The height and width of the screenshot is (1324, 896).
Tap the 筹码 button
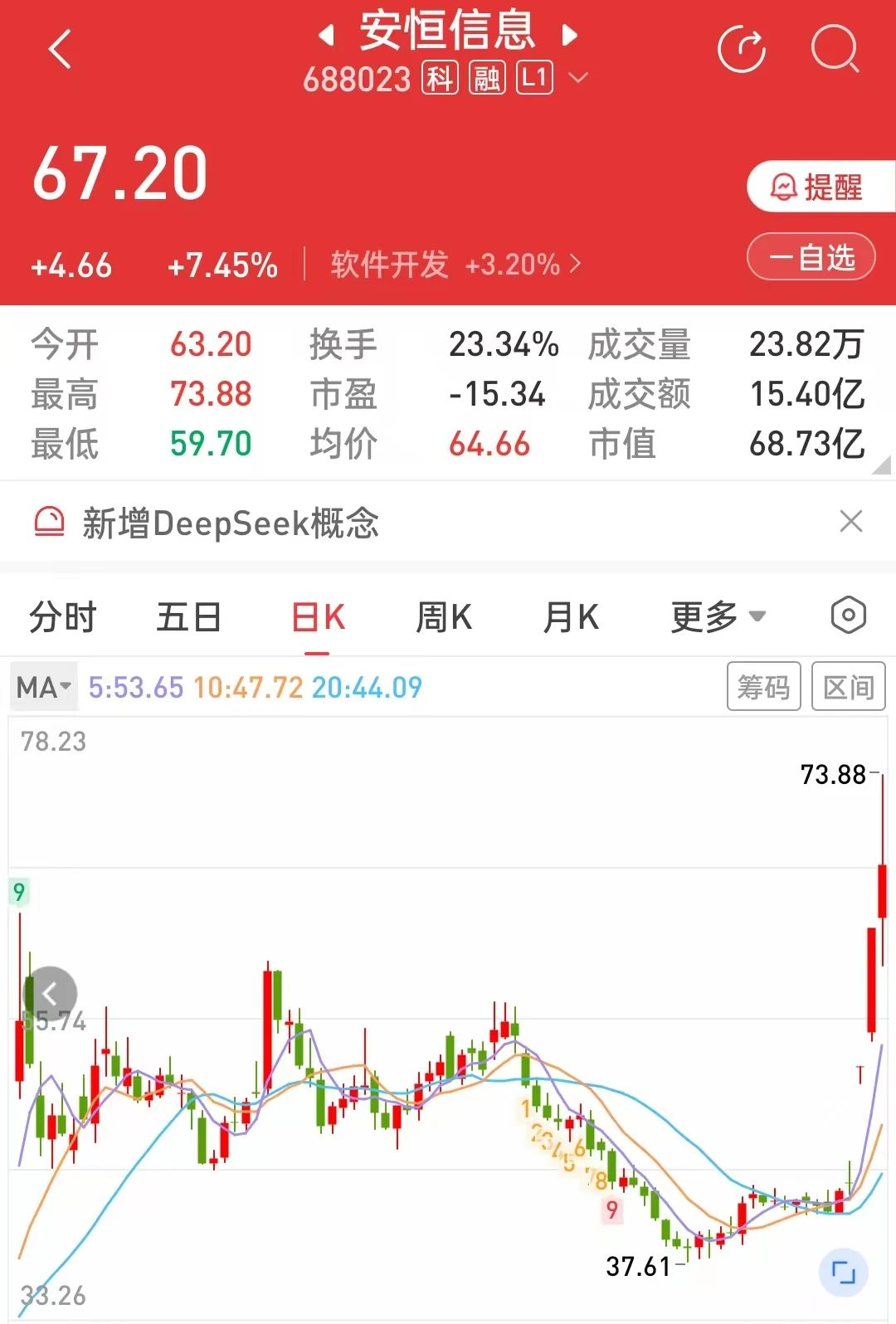click(763, 687)
